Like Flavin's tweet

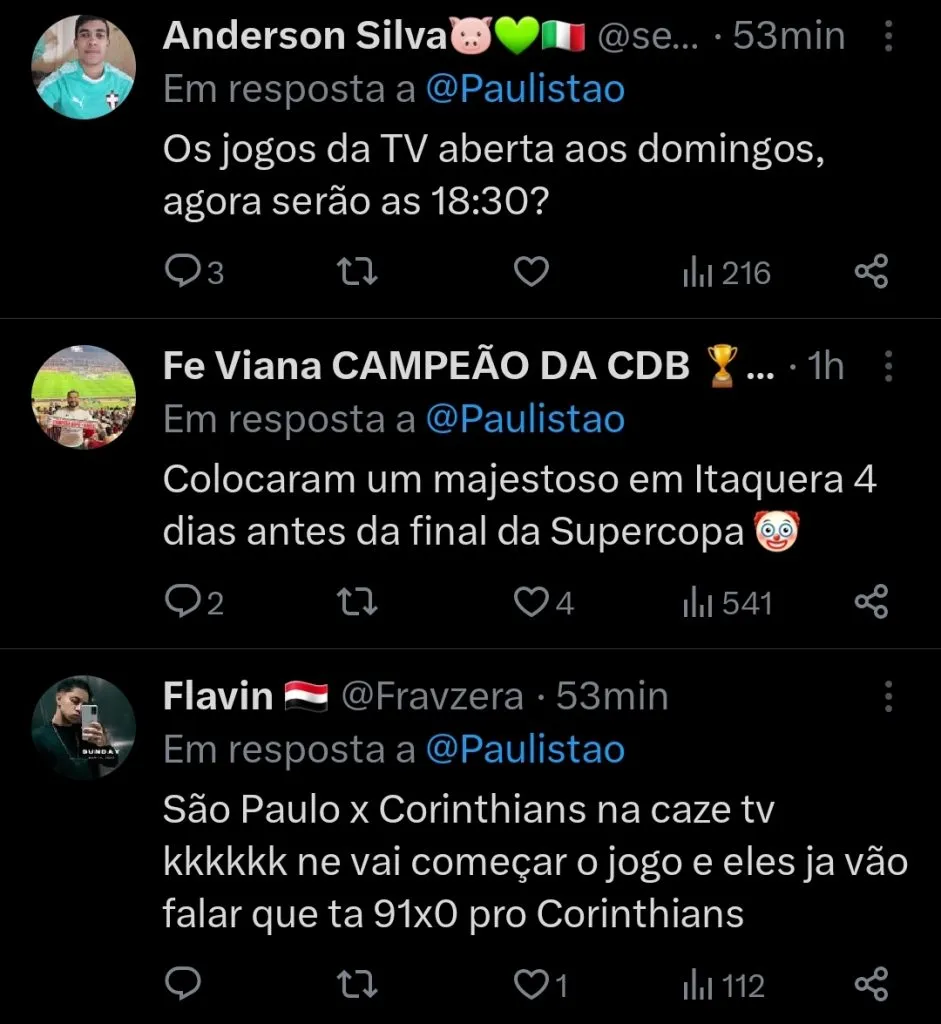tap(529, 985)
